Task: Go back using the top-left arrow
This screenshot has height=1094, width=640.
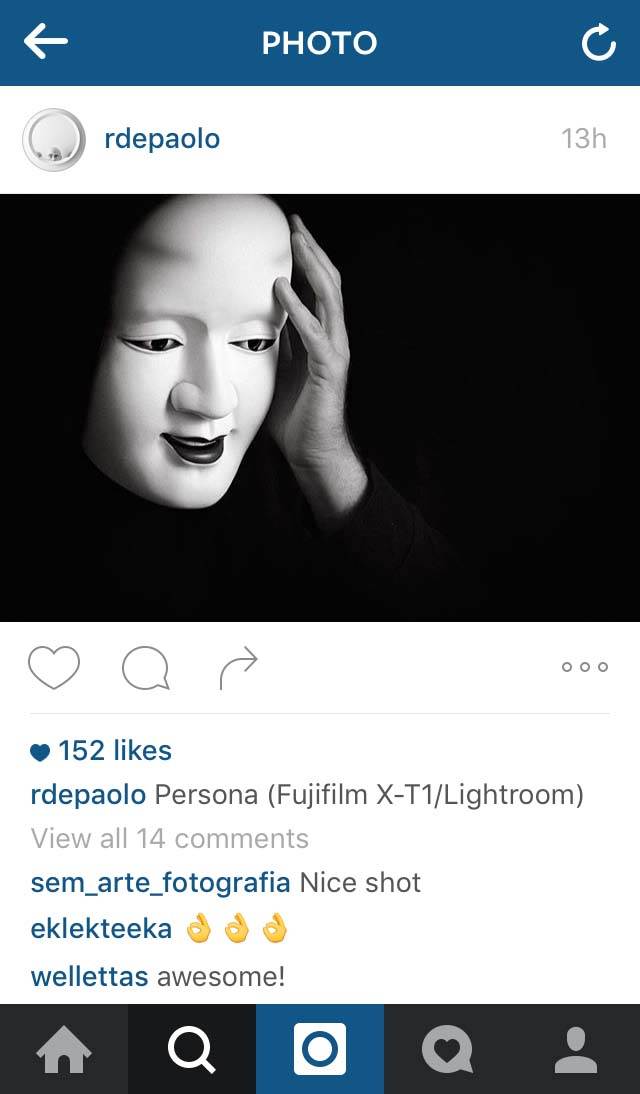Action: click(46, 42)
